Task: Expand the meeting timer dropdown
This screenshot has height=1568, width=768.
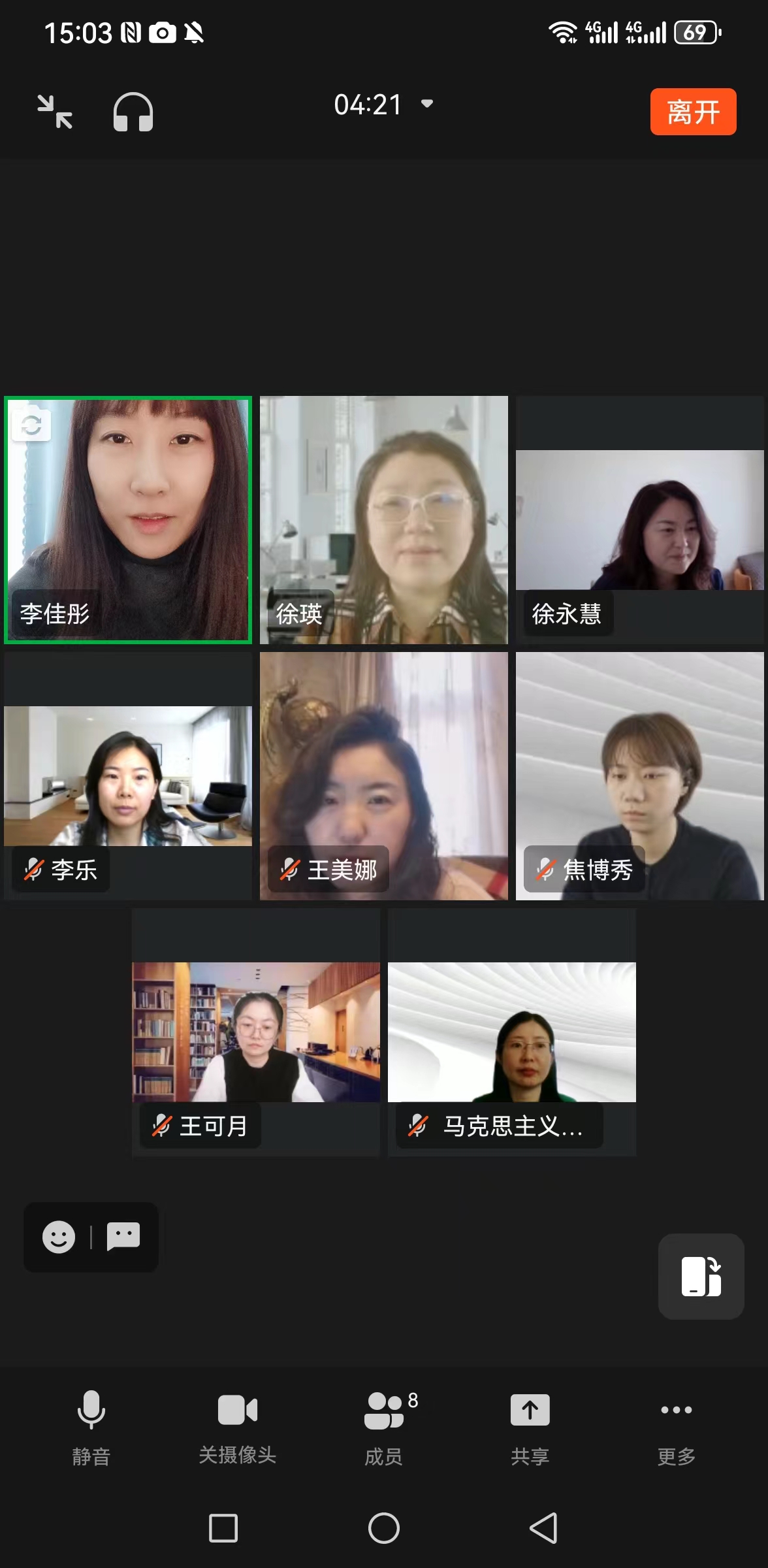Action: point(427,104)
